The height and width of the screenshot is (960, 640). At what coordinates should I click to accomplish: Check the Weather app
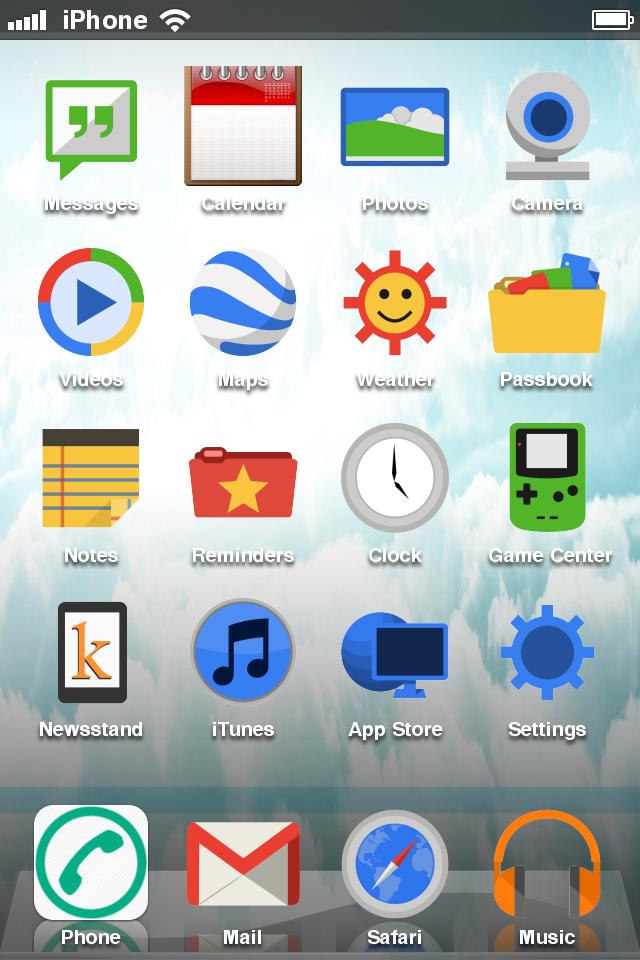point(395,302)
